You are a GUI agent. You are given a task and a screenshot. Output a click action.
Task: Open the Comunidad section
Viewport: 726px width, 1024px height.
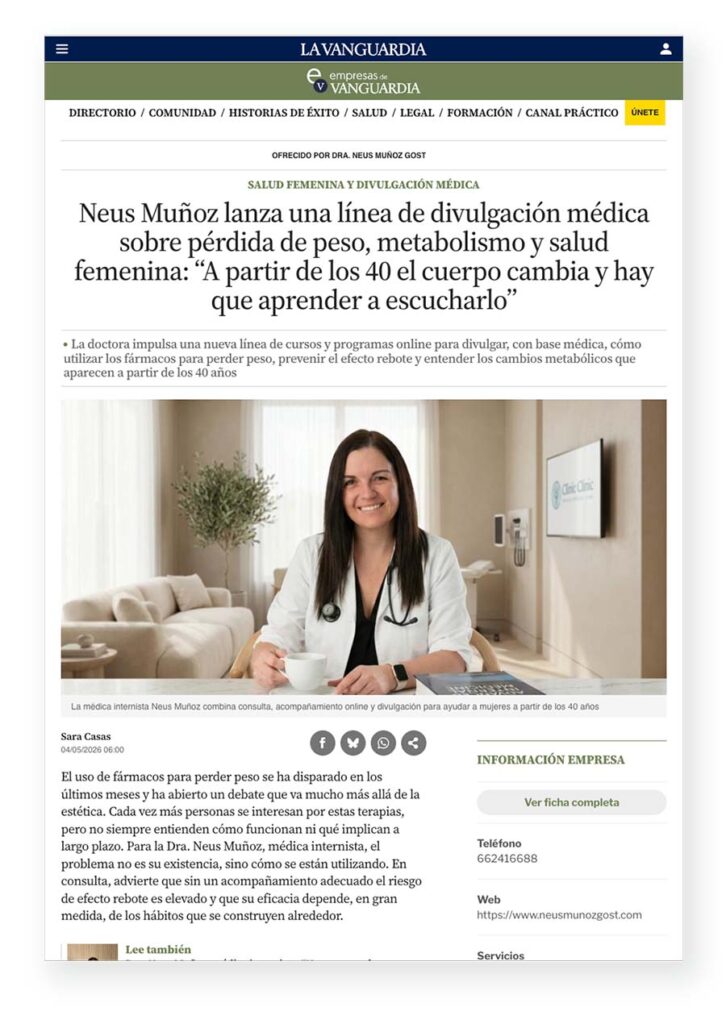182,113
